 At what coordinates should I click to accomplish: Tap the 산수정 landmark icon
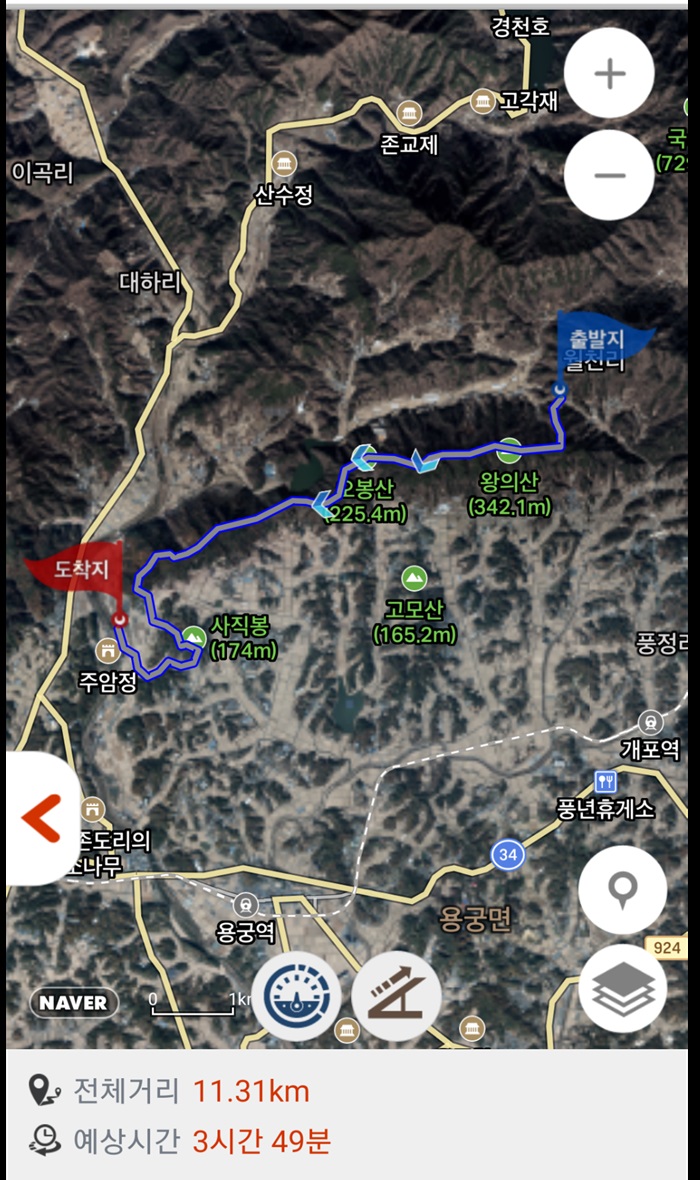pyautogui.click(x=284, y=164)
